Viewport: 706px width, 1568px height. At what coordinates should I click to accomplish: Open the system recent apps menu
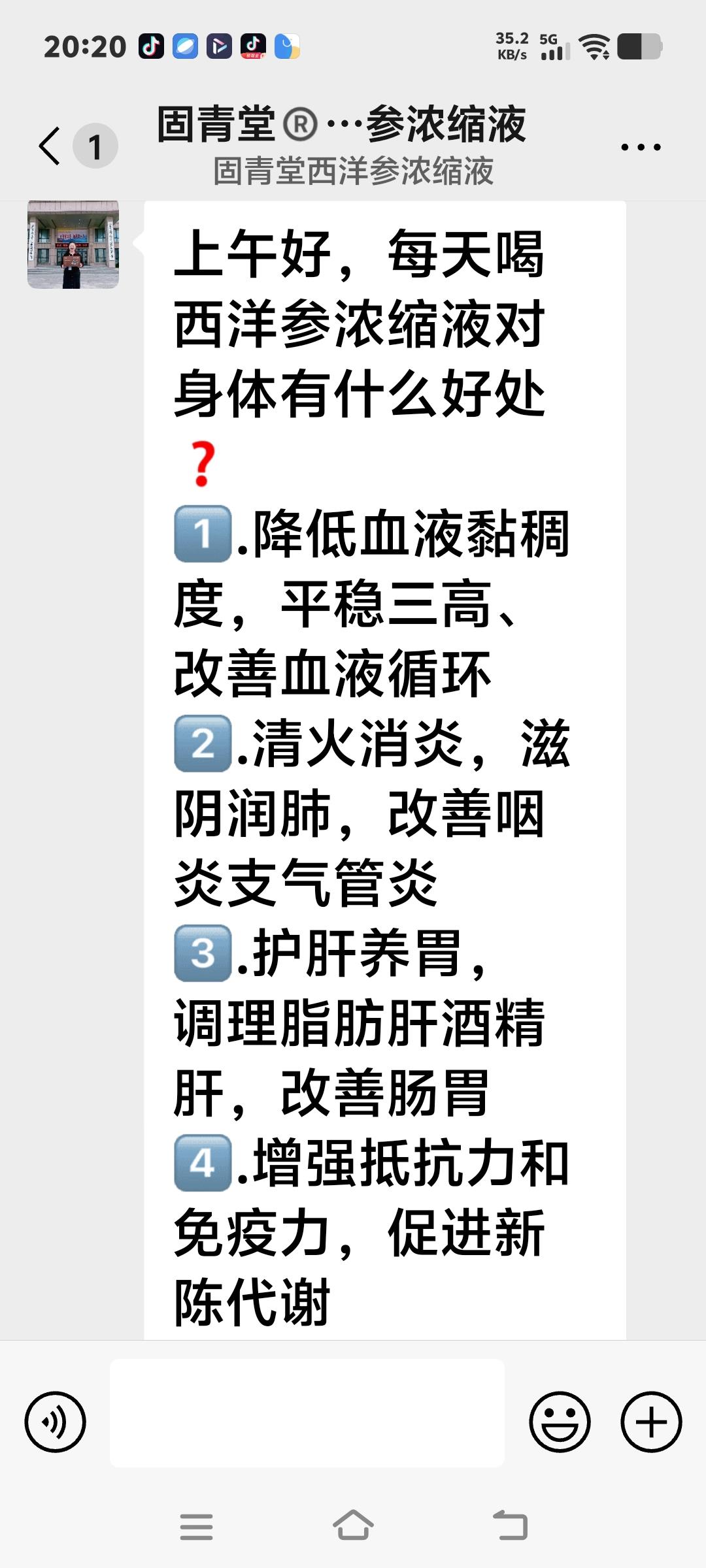[x=196, y=1526]
